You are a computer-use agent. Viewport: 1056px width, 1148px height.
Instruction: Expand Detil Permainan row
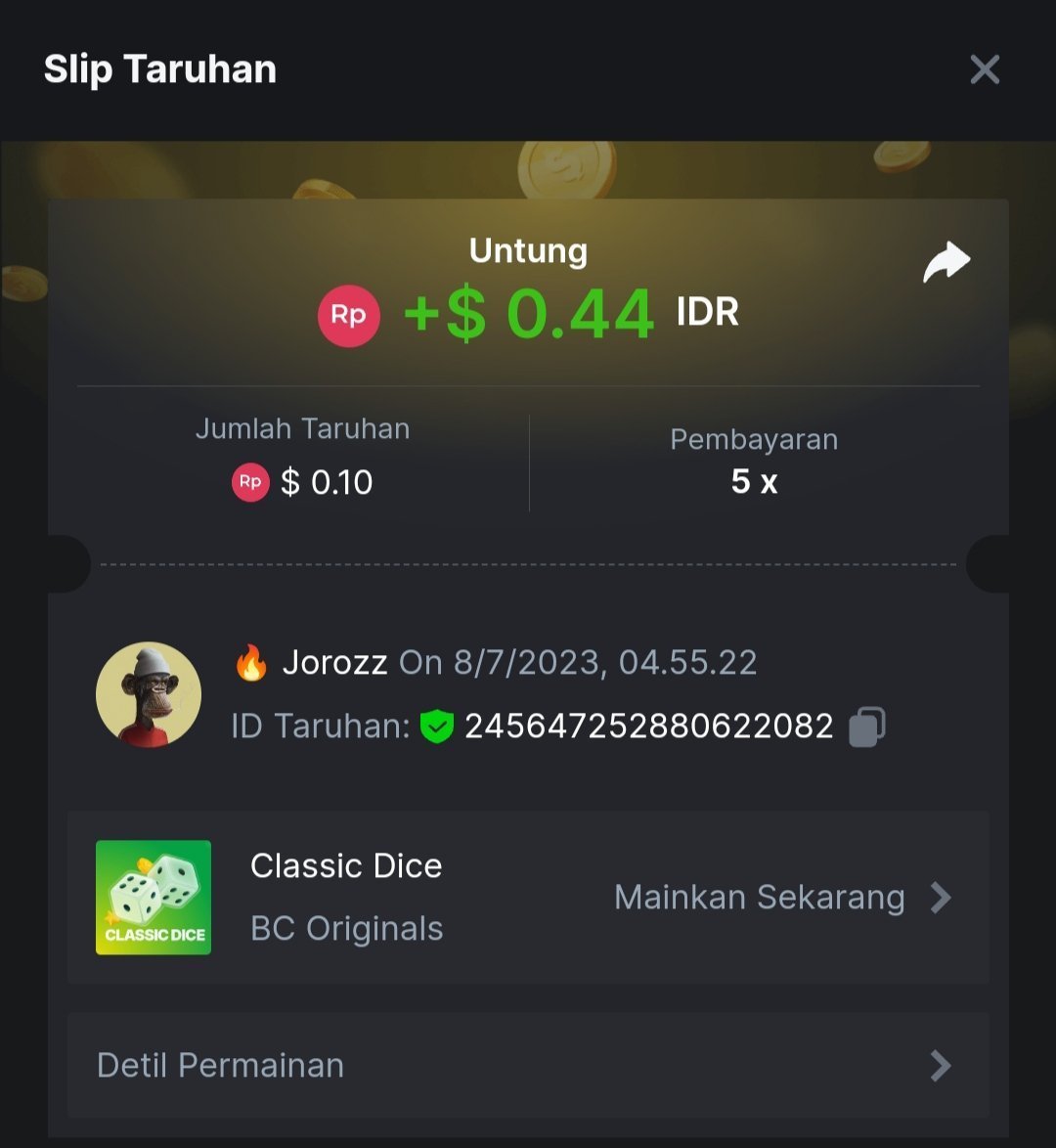[528, 1065]
